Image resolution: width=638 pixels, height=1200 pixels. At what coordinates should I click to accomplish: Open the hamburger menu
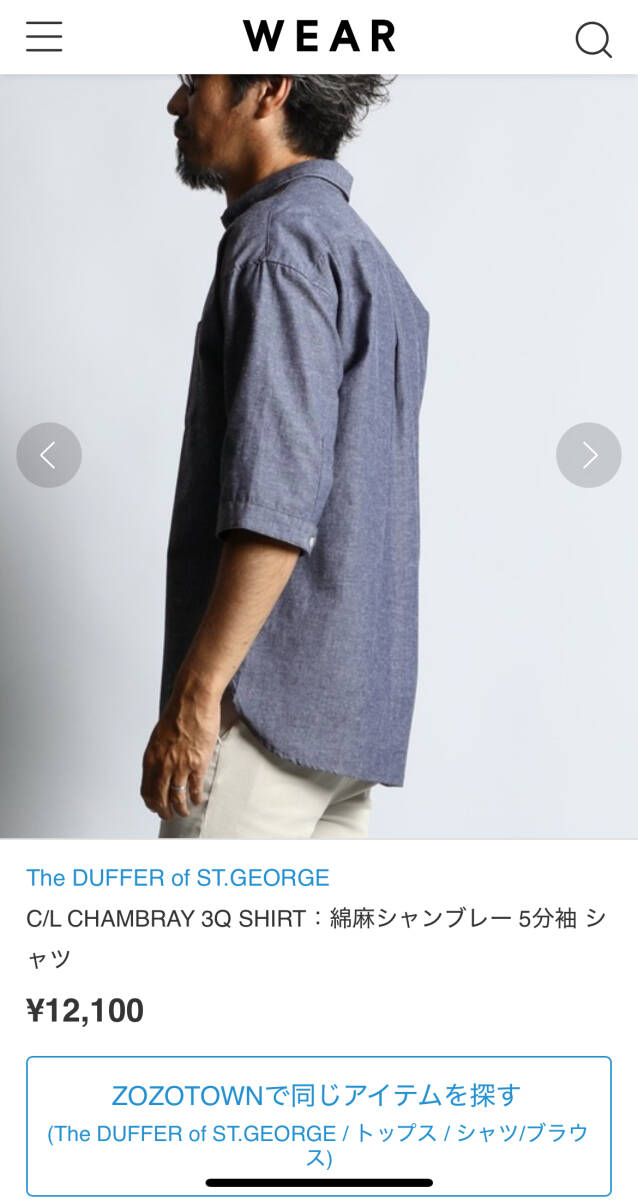44,37
